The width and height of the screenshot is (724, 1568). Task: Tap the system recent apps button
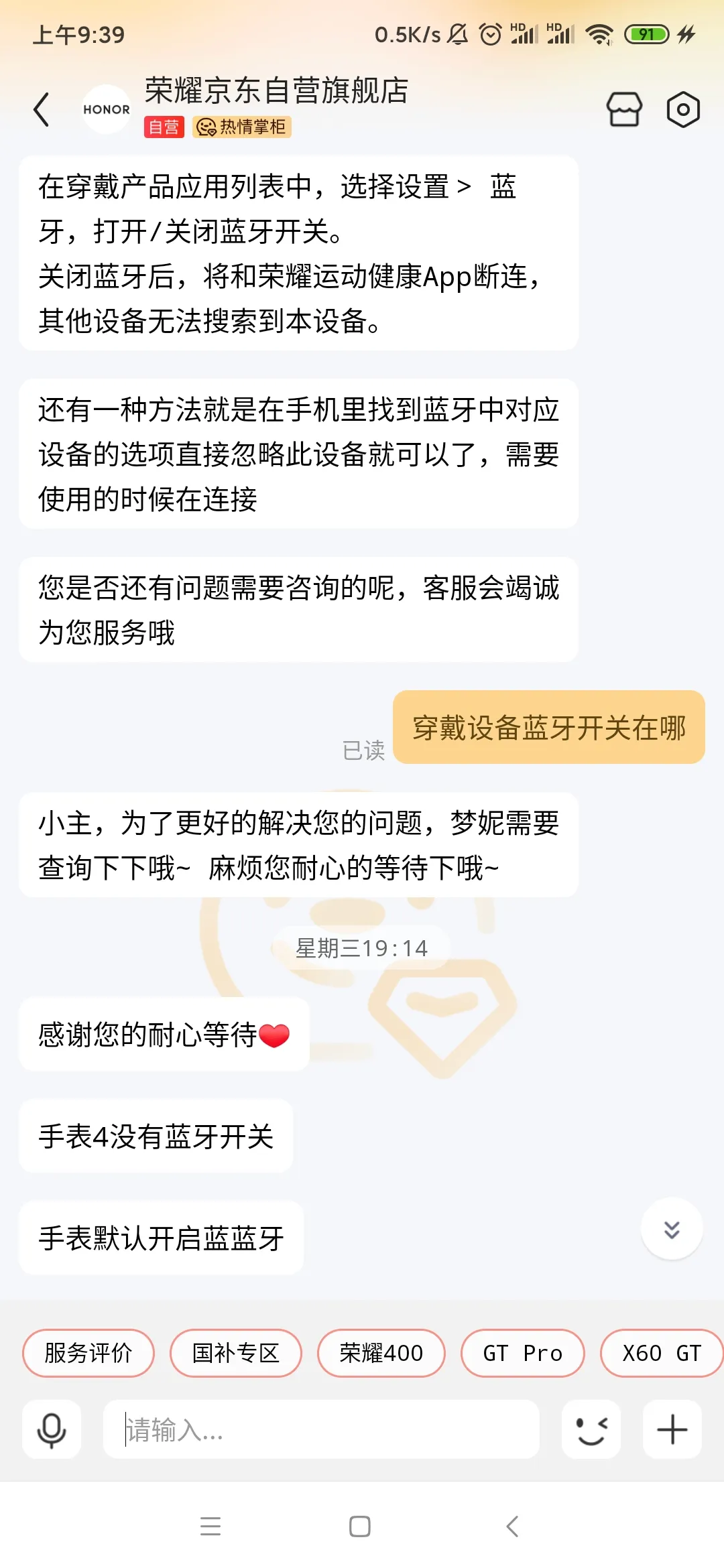click(x=210, y=1526)
